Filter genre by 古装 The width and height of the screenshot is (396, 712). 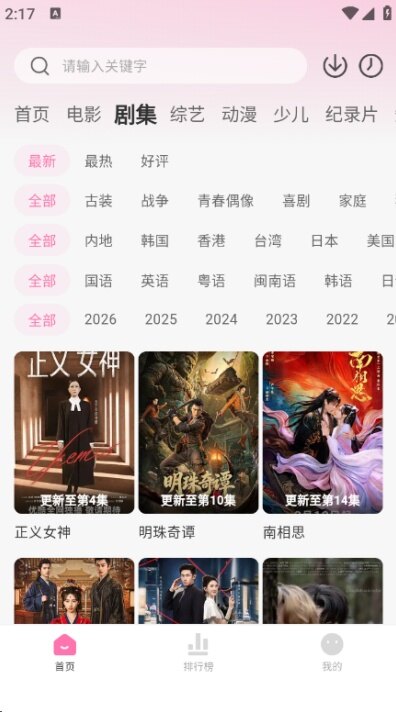click(98, 201)
